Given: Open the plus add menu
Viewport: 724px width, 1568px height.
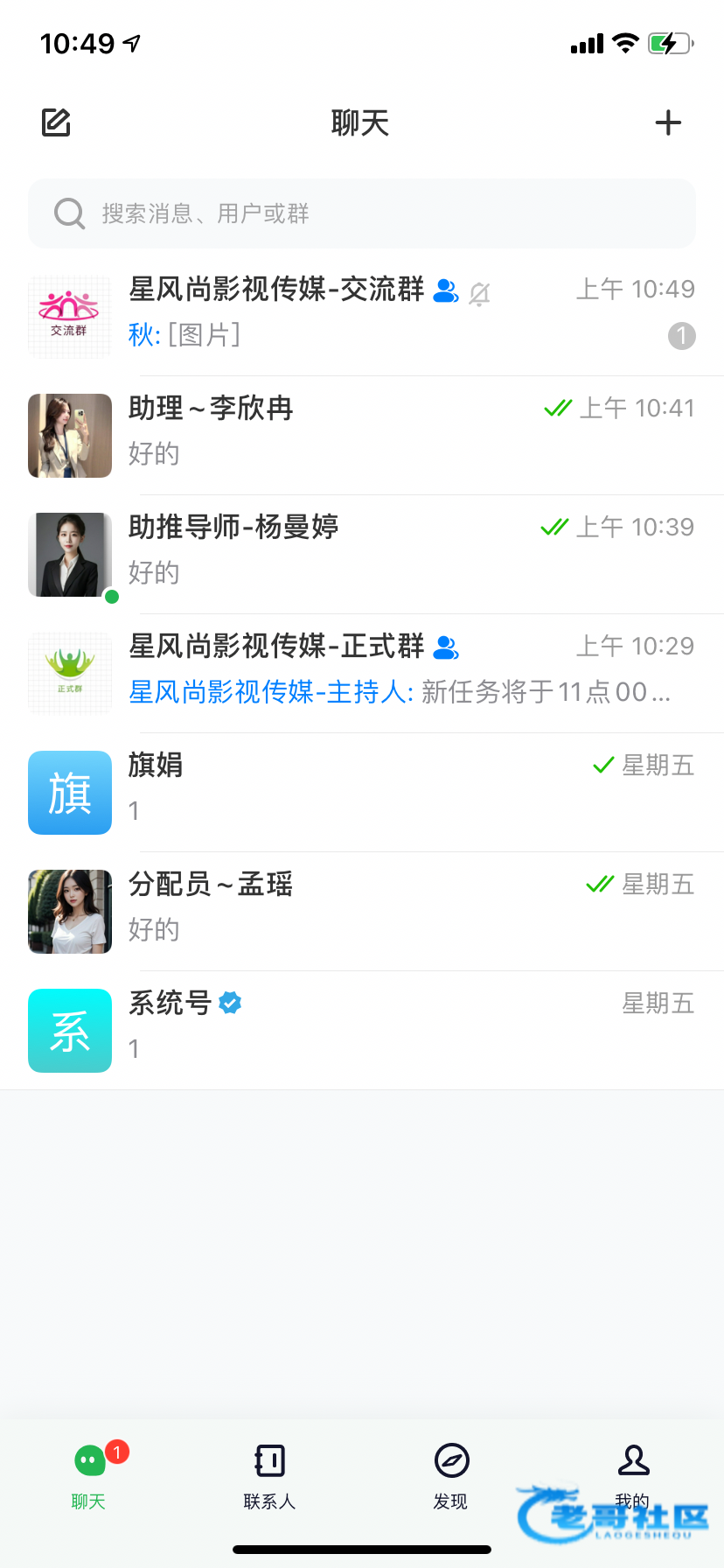Looking at the screenshot, I should [668, 122].
